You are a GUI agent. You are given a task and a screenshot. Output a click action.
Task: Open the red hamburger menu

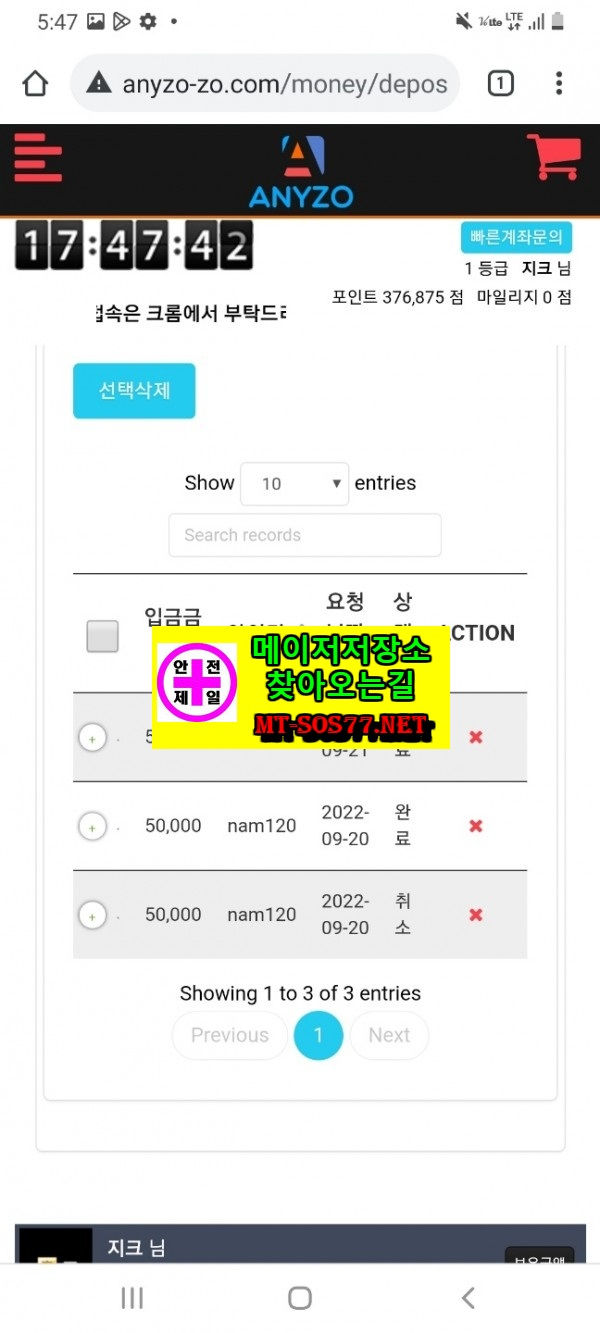38,157
